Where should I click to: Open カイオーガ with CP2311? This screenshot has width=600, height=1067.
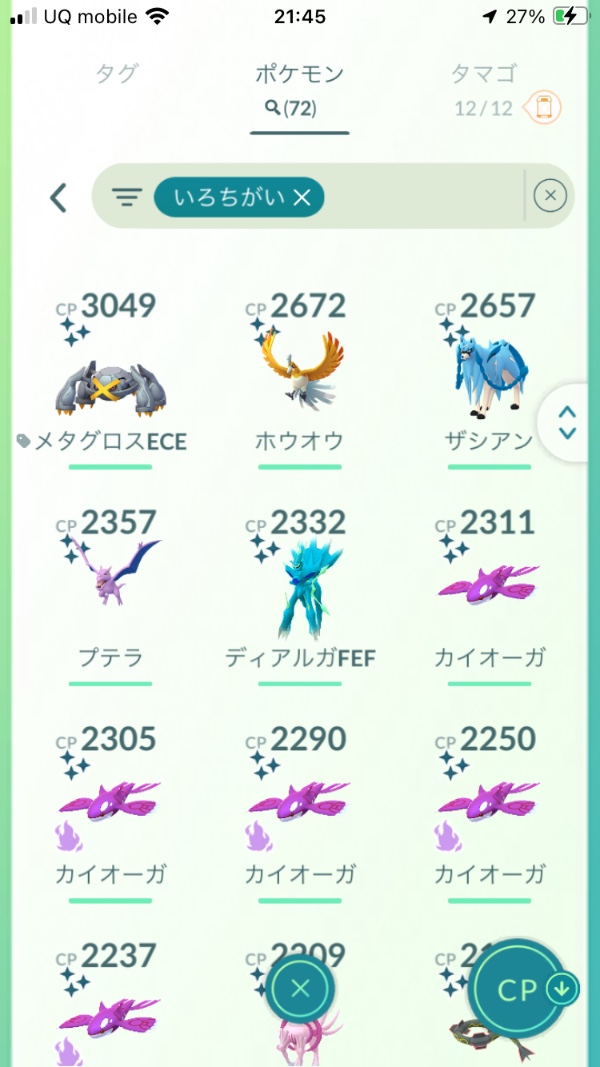click(x=490, y=600)
